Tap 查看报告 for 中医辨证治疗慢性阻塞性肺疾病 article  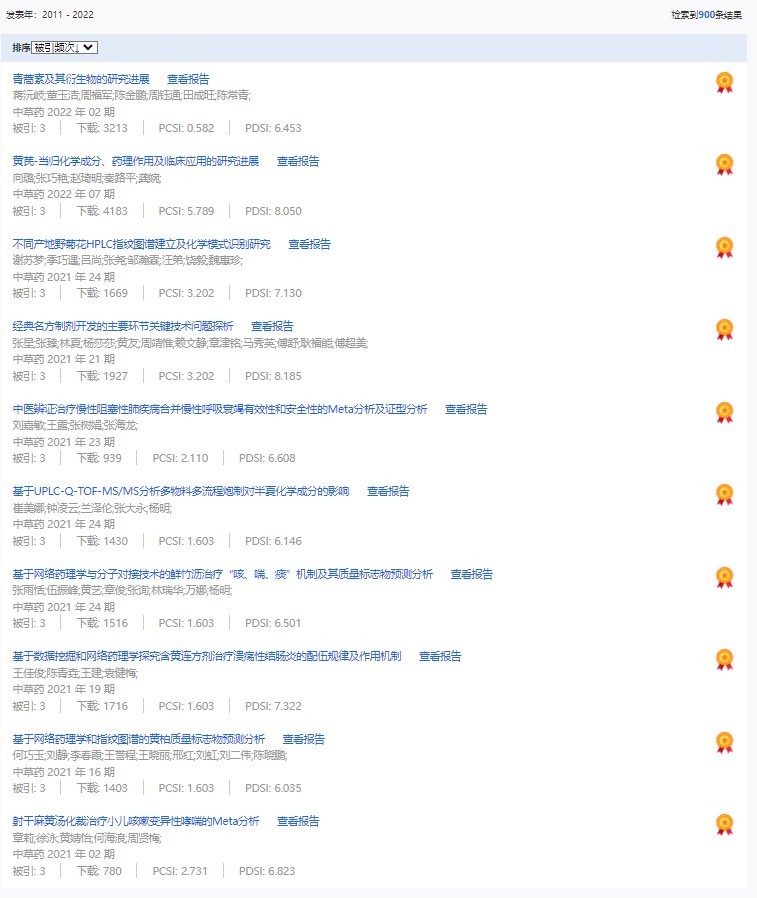pyautogui.click(x=466, y=409)
